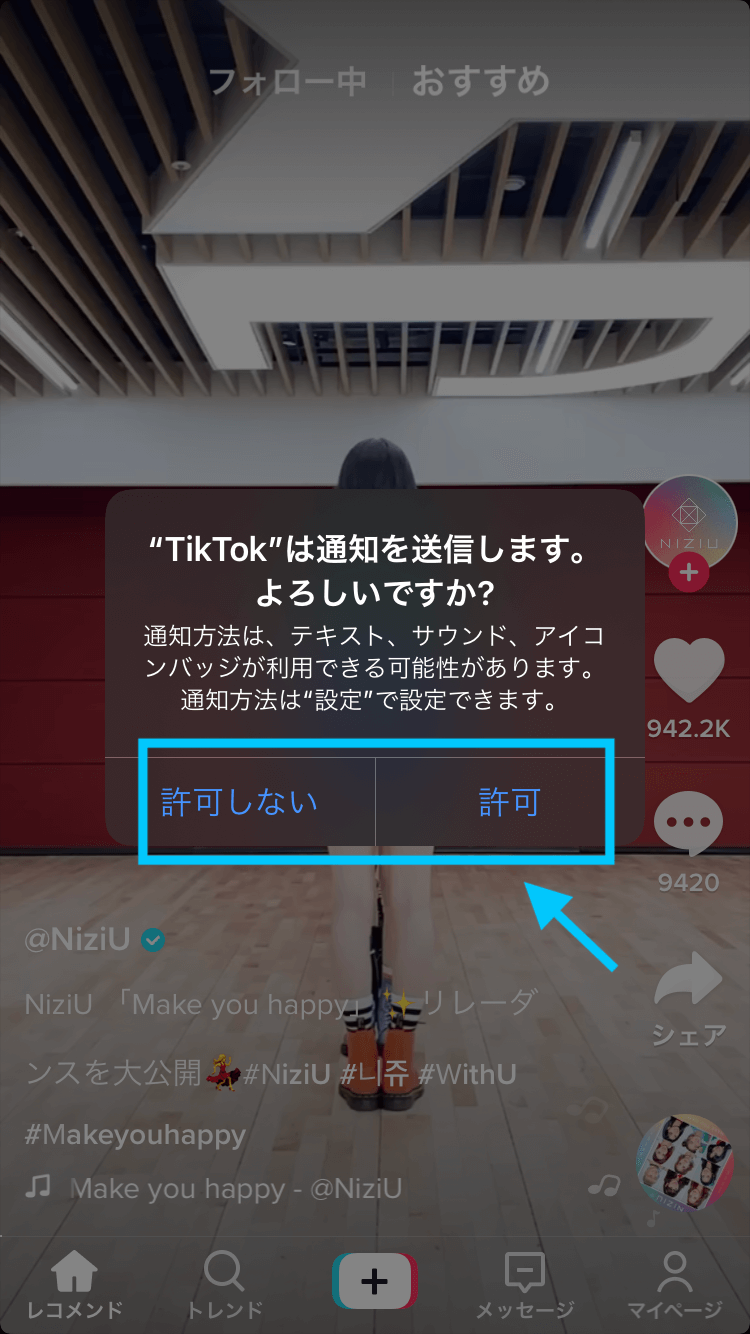Switch to the おすすめ tab
This screenshot has width=750, height=1334.
tap(481, 82)
